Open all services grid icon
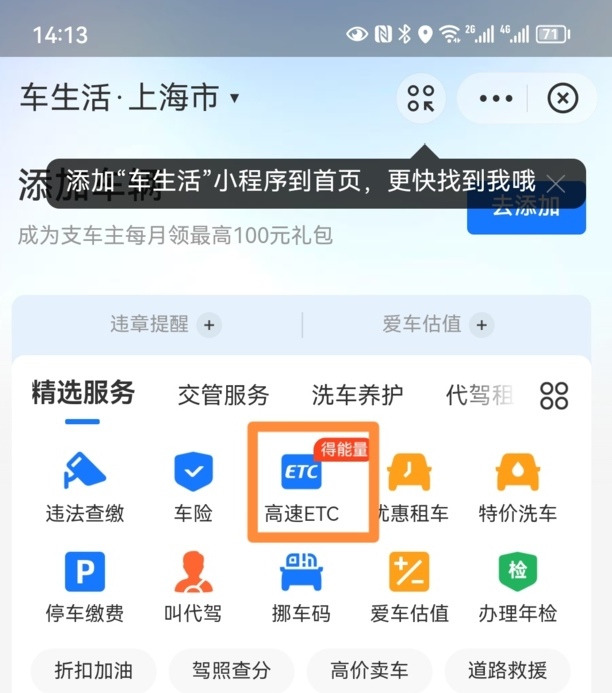 coord(553,395)
